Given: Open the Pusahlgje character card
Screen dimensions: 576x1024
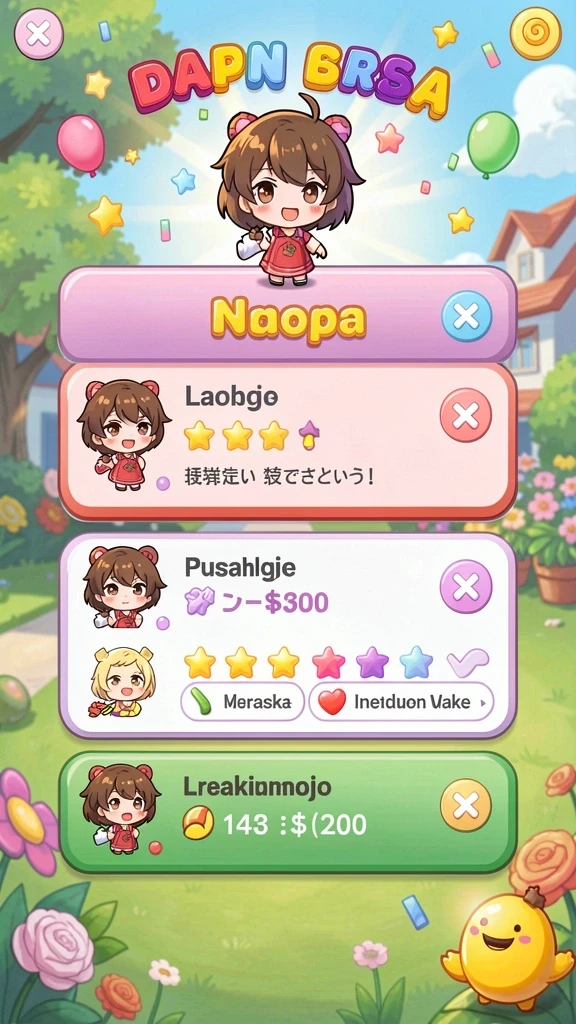Looking at the screenshot, I should (x=287, y=635).
